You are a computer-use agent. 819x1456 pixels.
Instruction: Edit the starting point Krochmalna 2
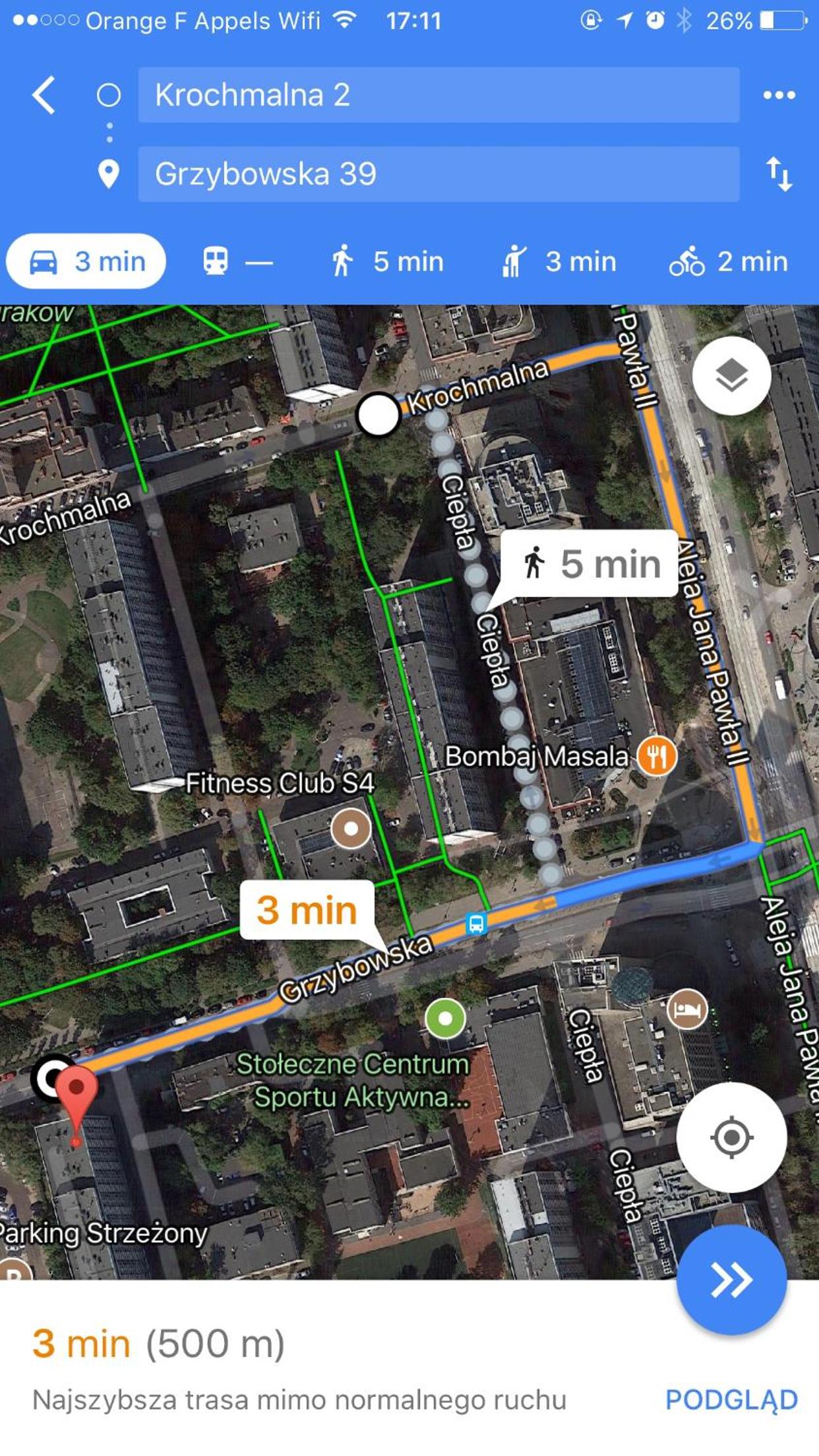(439, 95)
